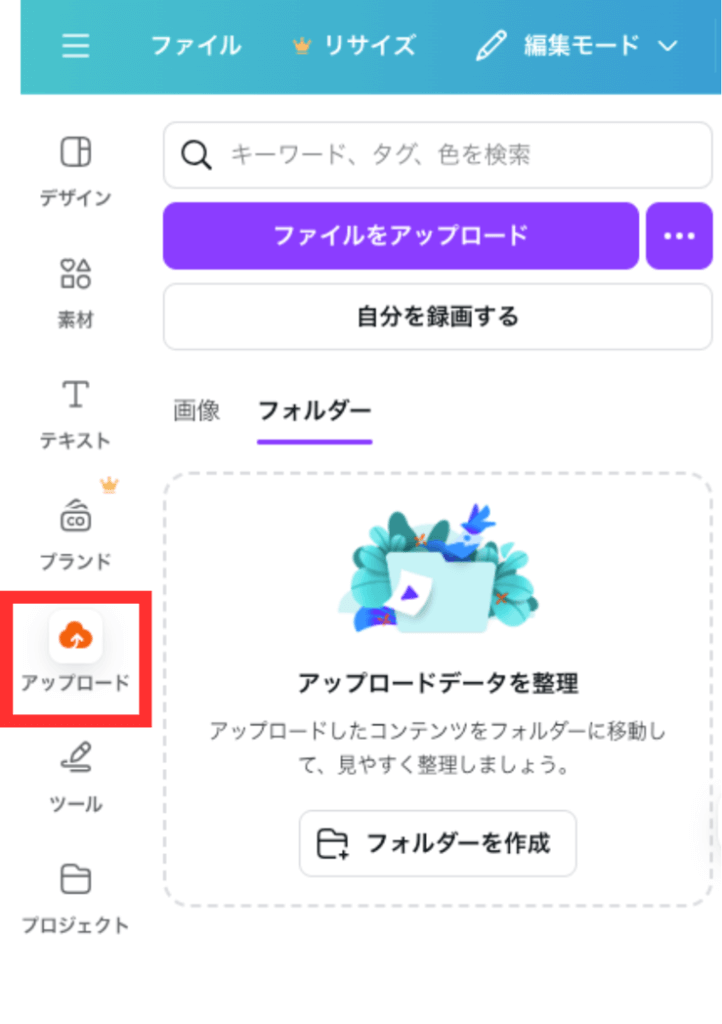
Task: Open the ファイル menu
Action: click(196, 46)
